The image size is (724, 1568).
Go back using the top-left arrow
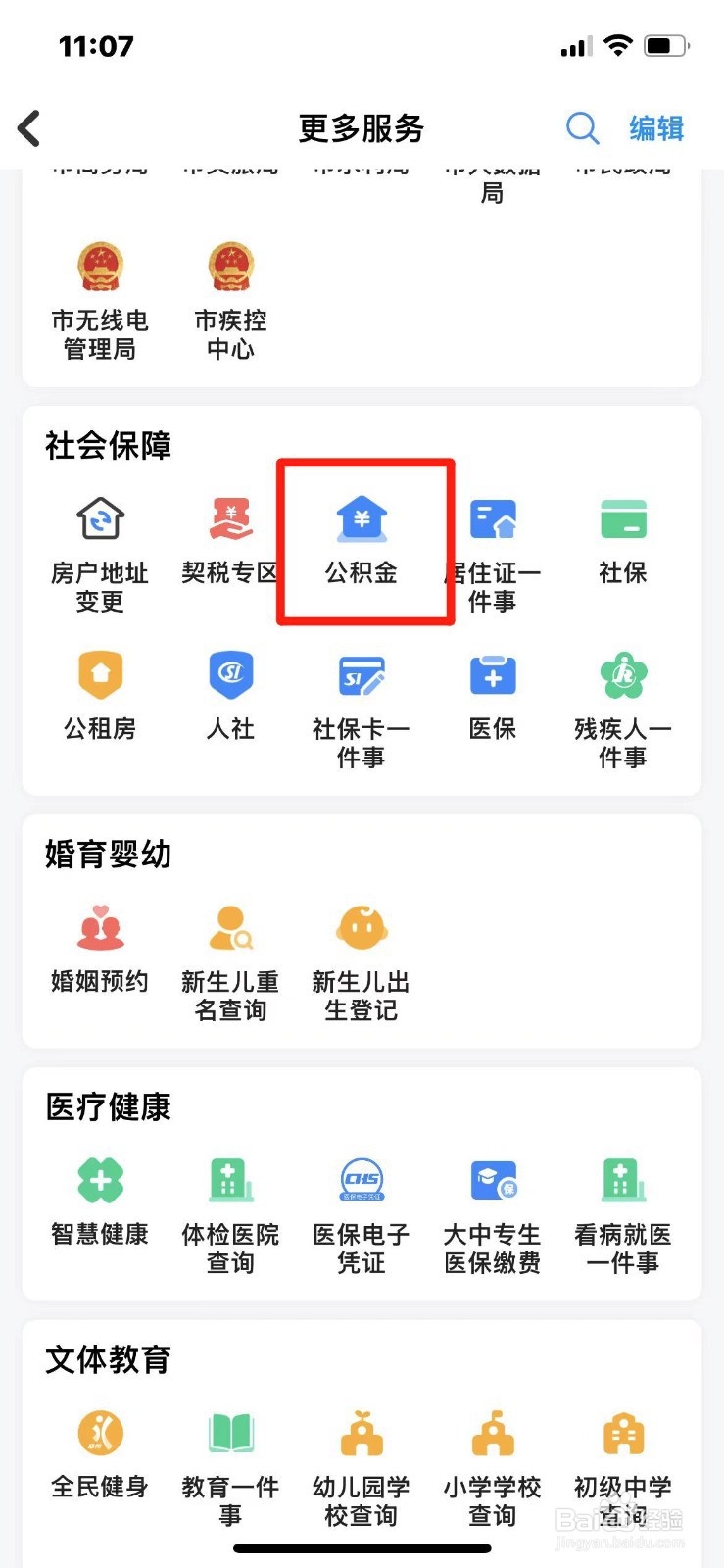coord(29,128)
